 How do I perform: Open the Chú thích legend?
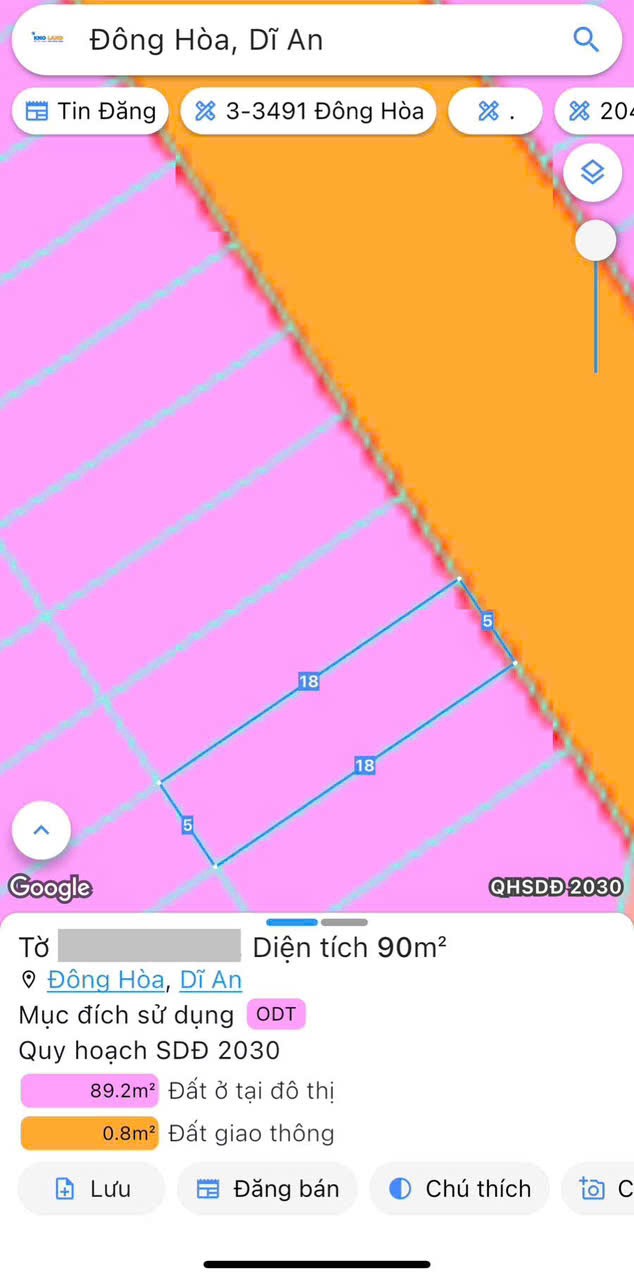(459, 1189)
